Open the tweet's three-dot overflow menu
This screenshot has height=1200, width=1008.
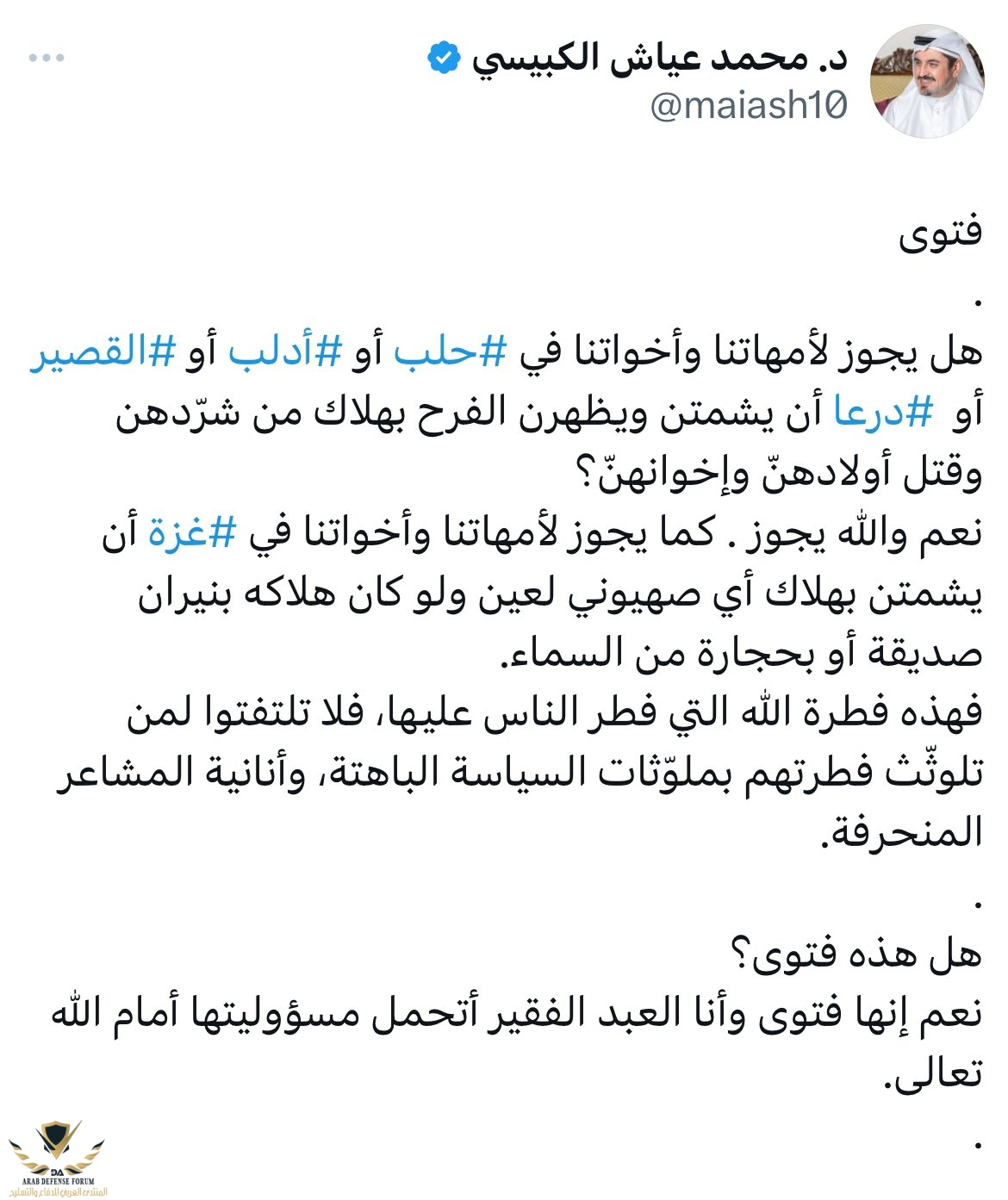click(47, 58)
